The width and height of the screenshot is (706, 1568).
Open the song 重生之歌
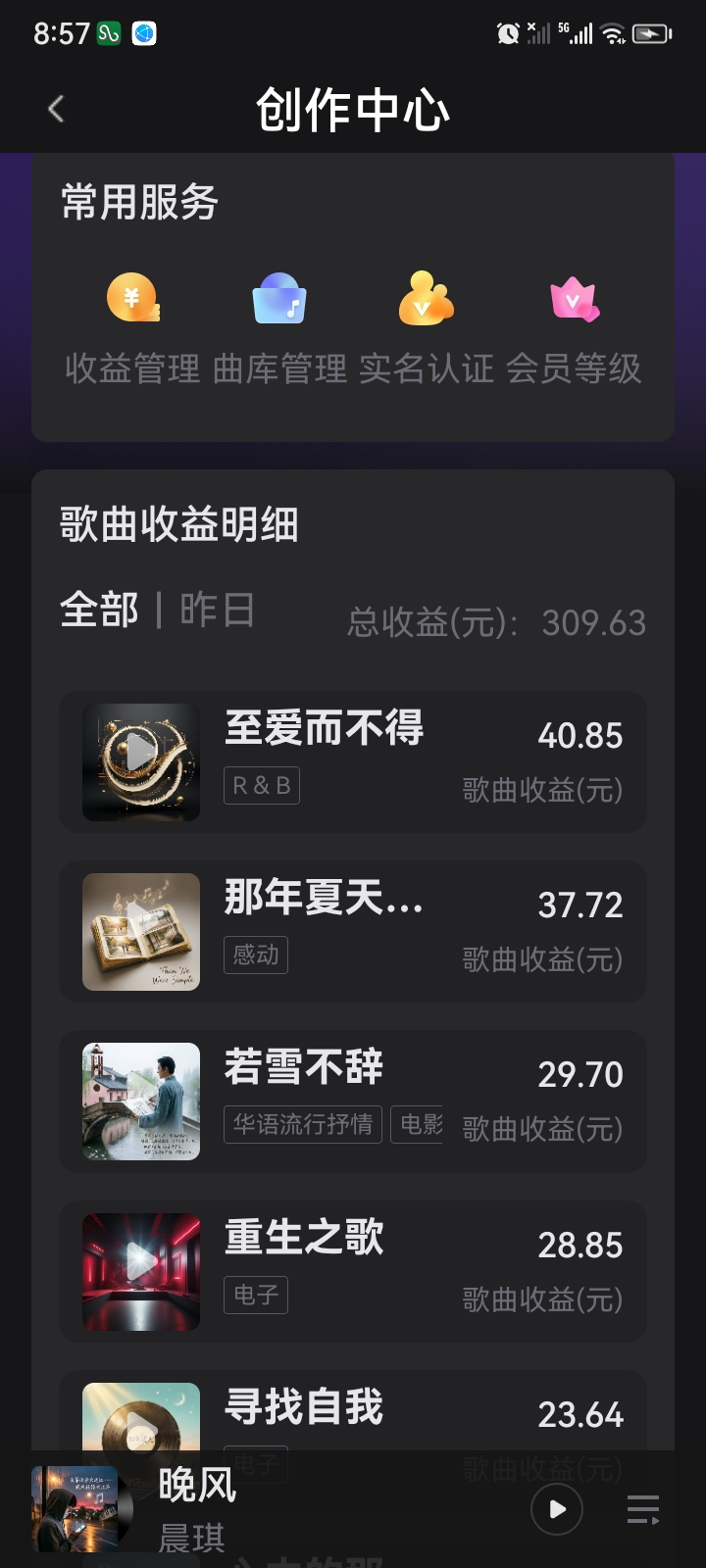[x=353, y=1272]
